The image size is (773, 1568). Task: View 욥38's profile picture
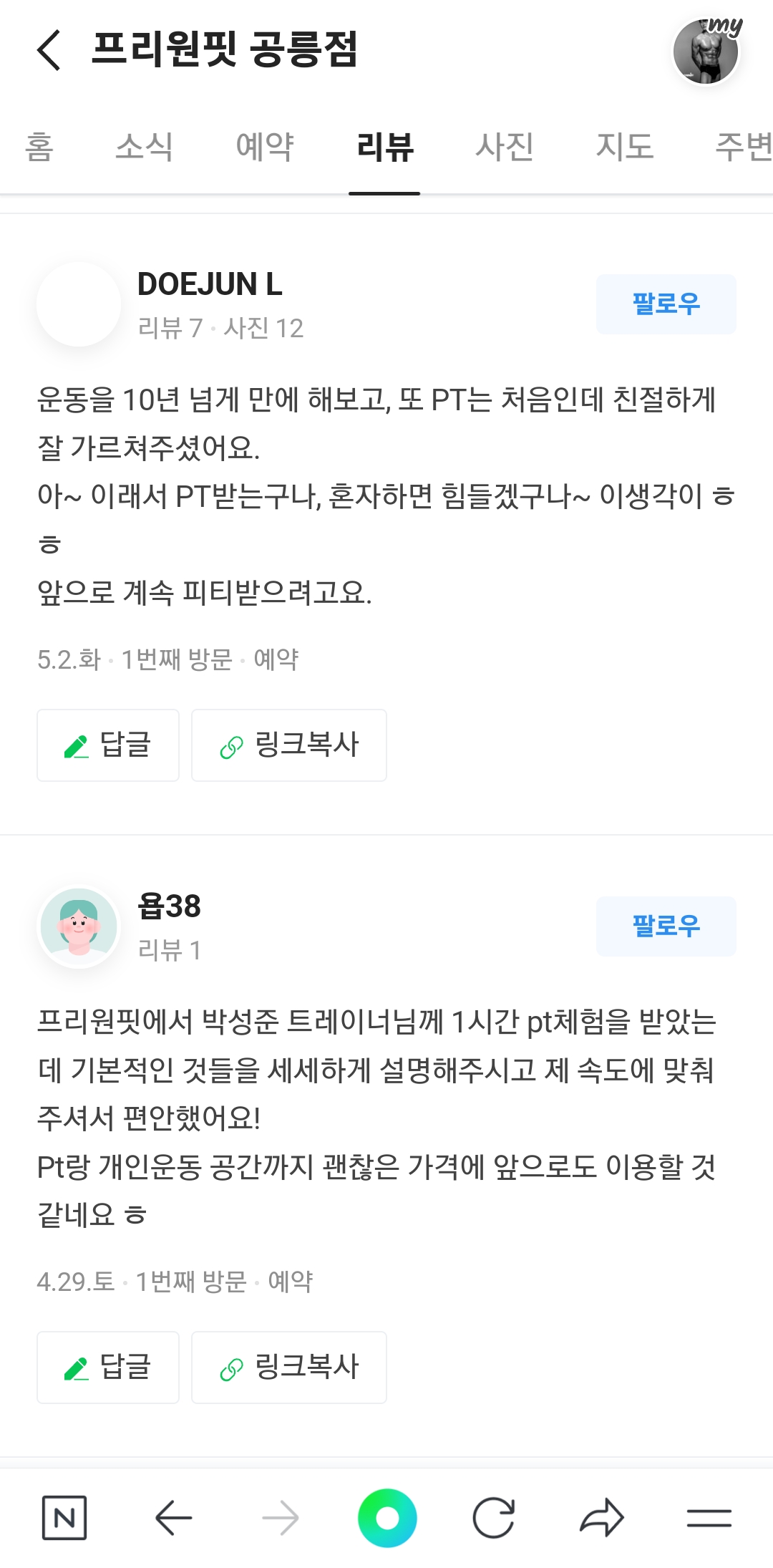[x=79, y=926]
